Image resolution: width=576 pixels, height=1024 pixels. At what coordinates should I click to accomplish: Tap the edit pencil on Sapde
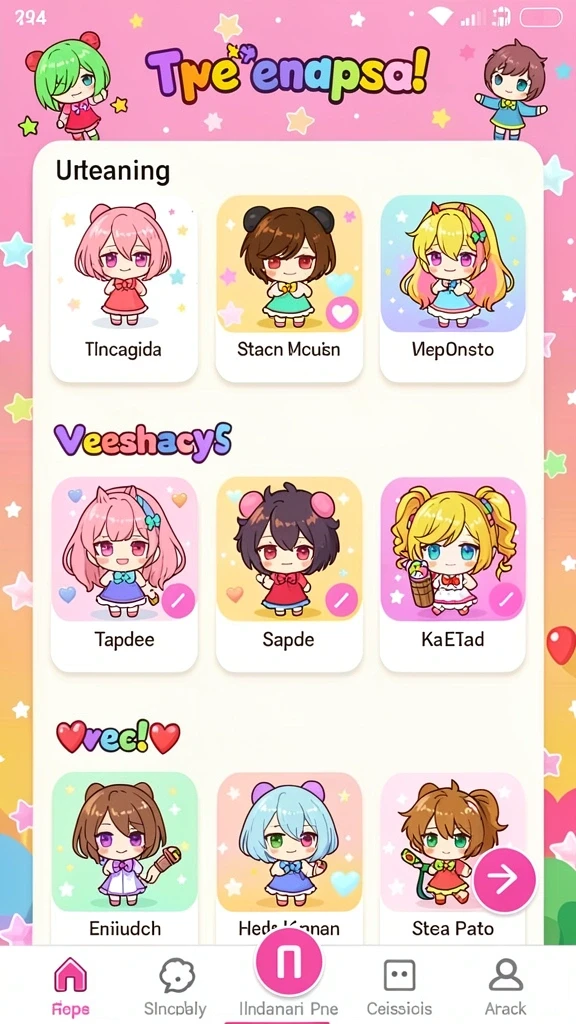click(342, 601)
